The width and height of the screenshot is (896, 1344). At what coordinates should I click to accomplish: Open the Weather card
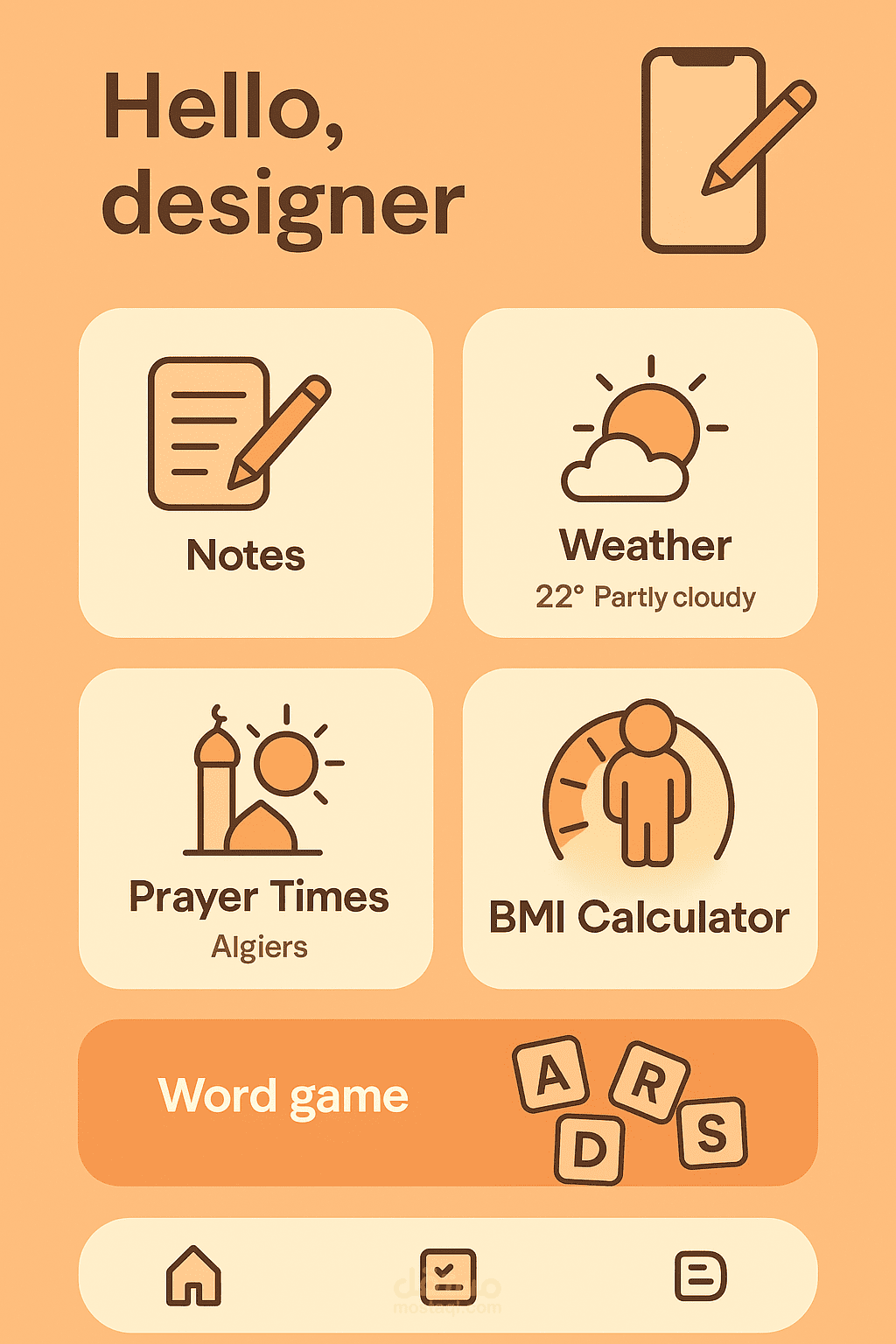click(x=640, y=472)
